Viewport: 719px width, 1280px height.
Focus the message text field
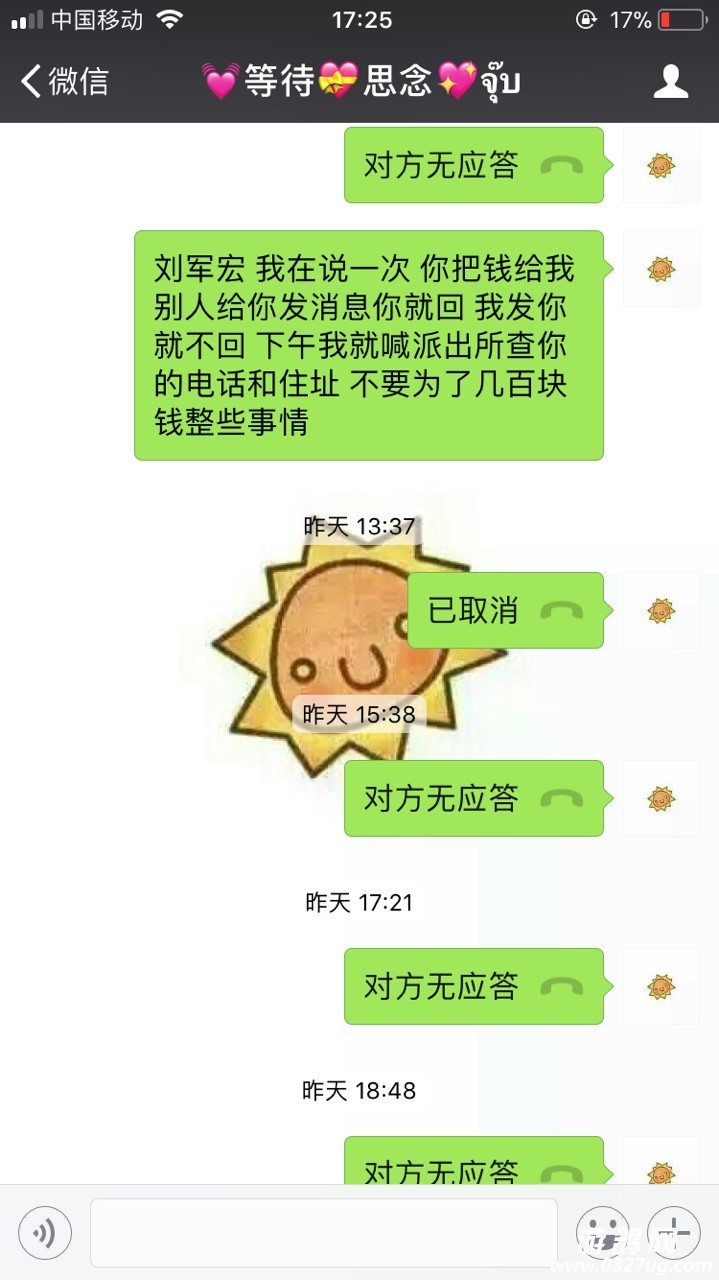(323, 1232)
